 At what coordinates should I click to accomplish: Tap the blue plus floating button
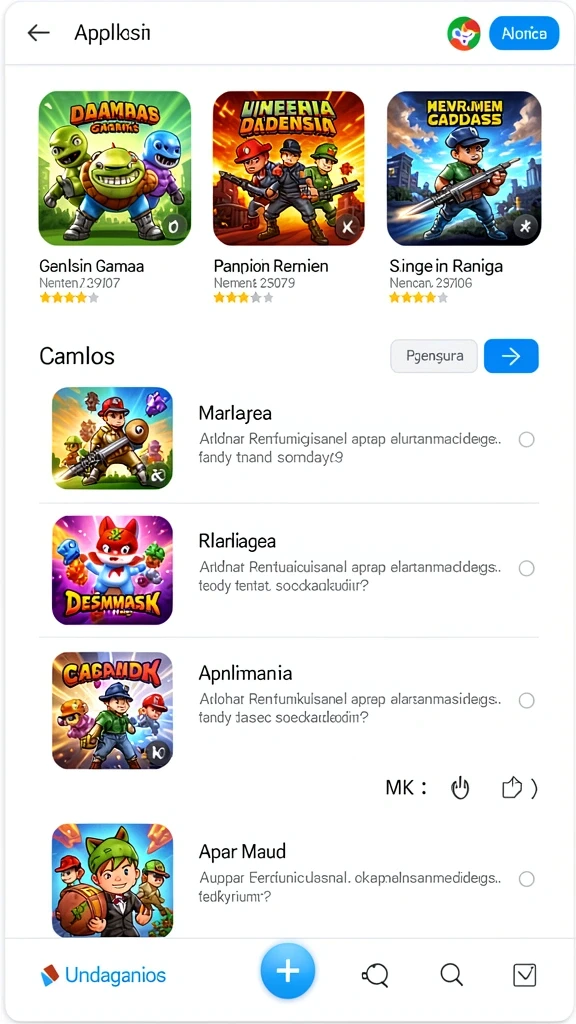coord(287,971)
